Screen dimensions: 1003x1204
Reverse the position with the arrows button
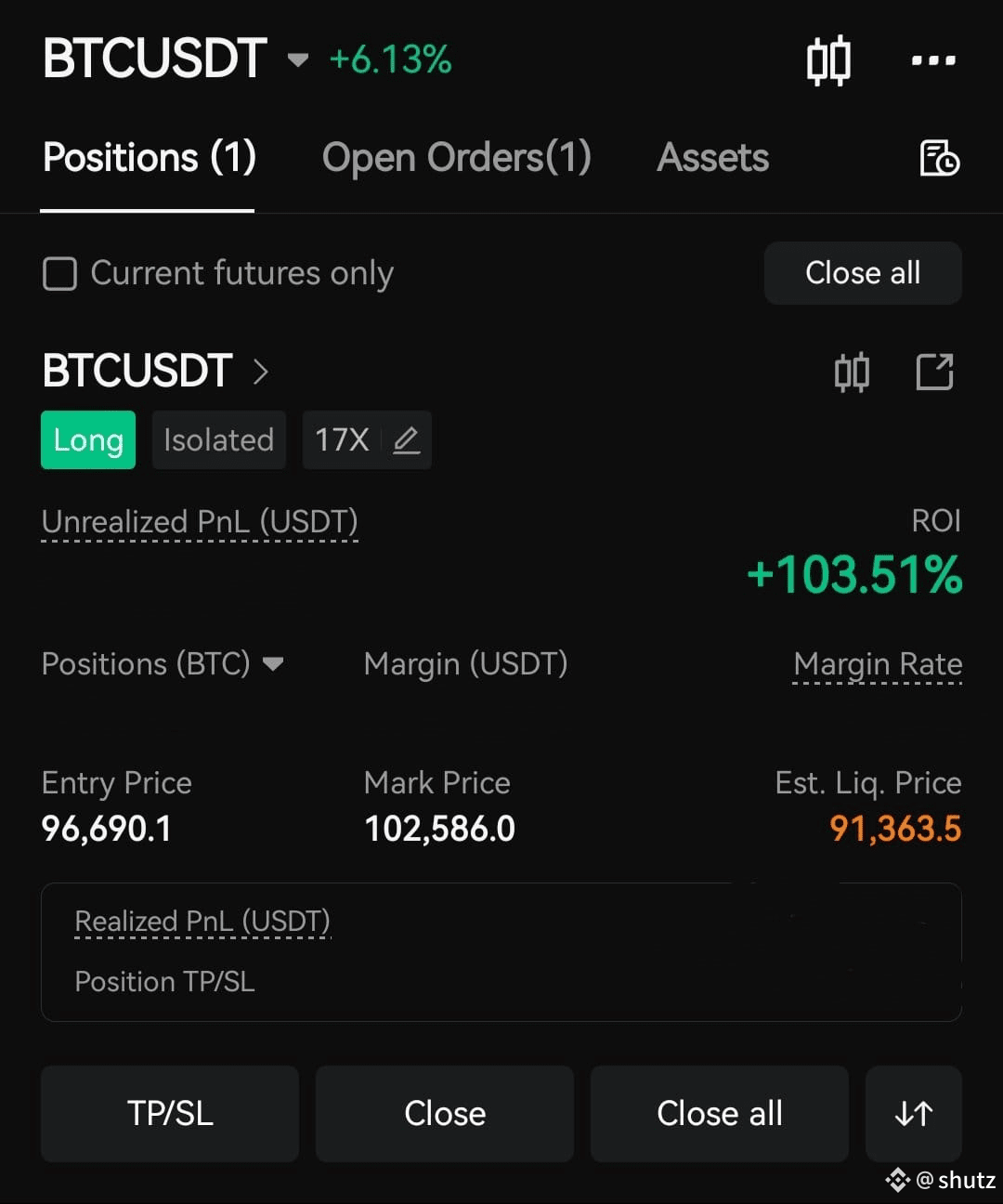click(x=914, y=1113)
